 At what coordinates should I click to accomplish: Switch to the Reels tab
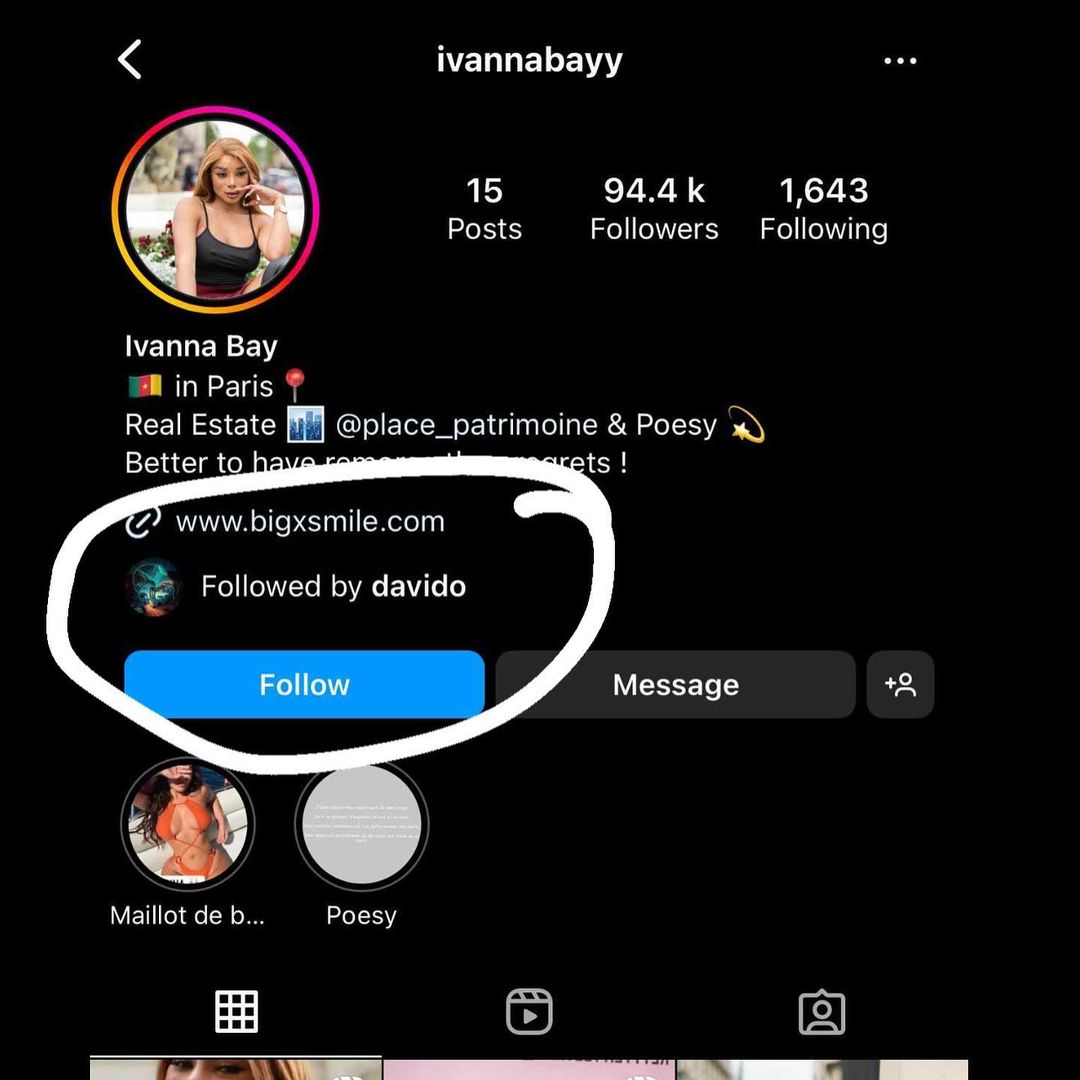click(x=529, y=1012)
